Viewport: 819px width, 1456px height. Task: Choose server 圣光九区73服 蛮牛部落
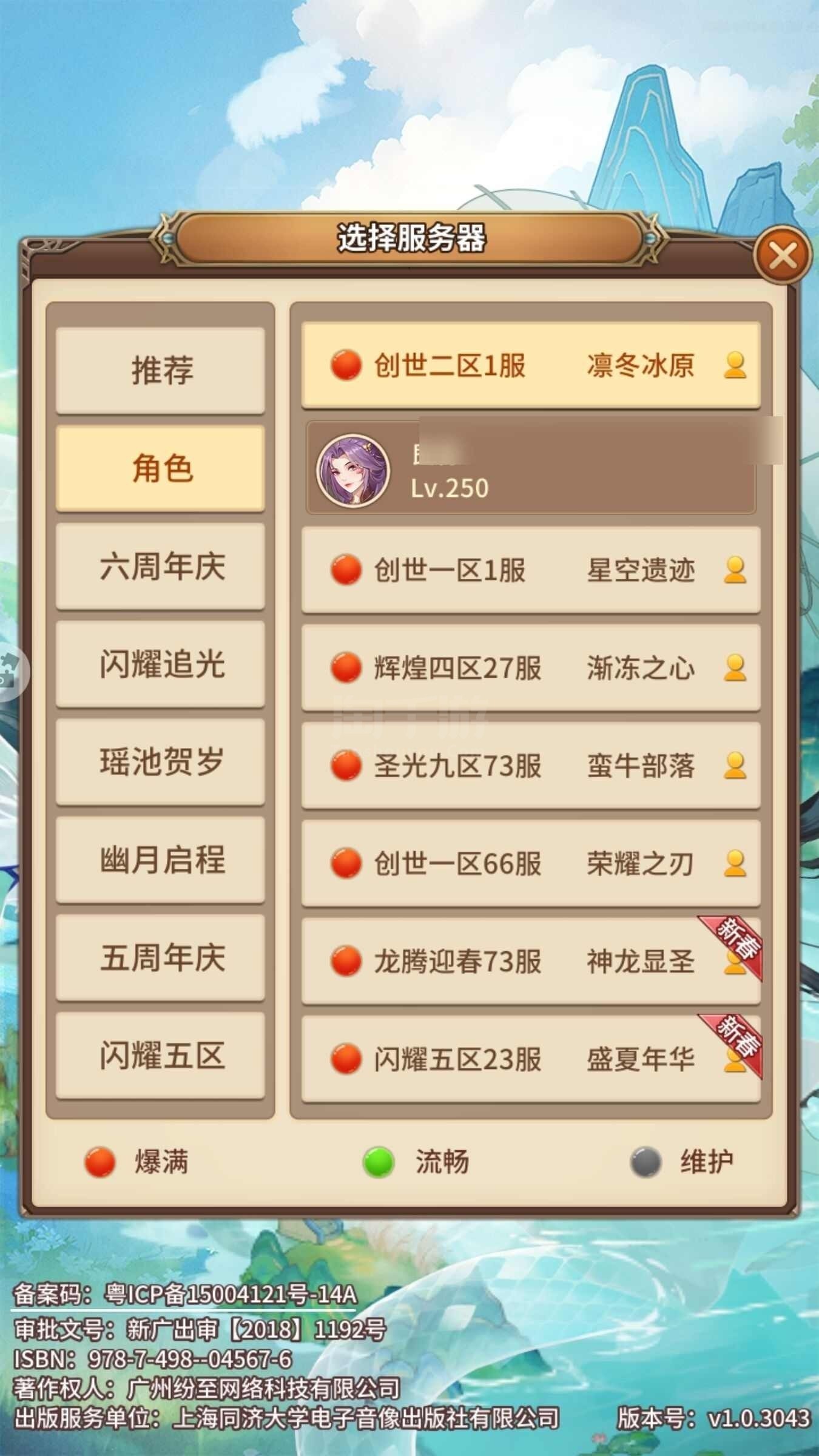click(531, 766)
